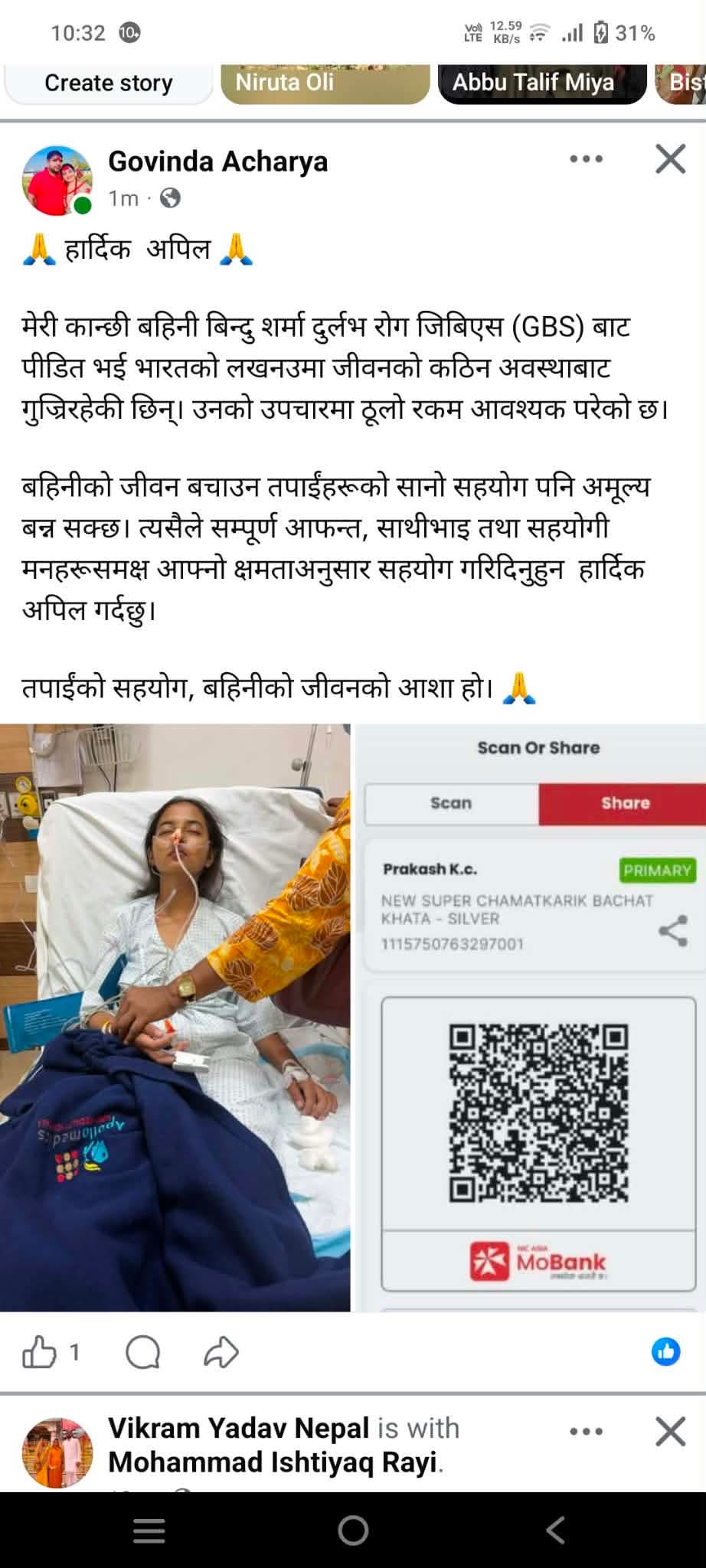Tap Govinda Acharya's profile picture
Image resolution: width=706 pixels, height=1568 pixels.
[57, 180]
